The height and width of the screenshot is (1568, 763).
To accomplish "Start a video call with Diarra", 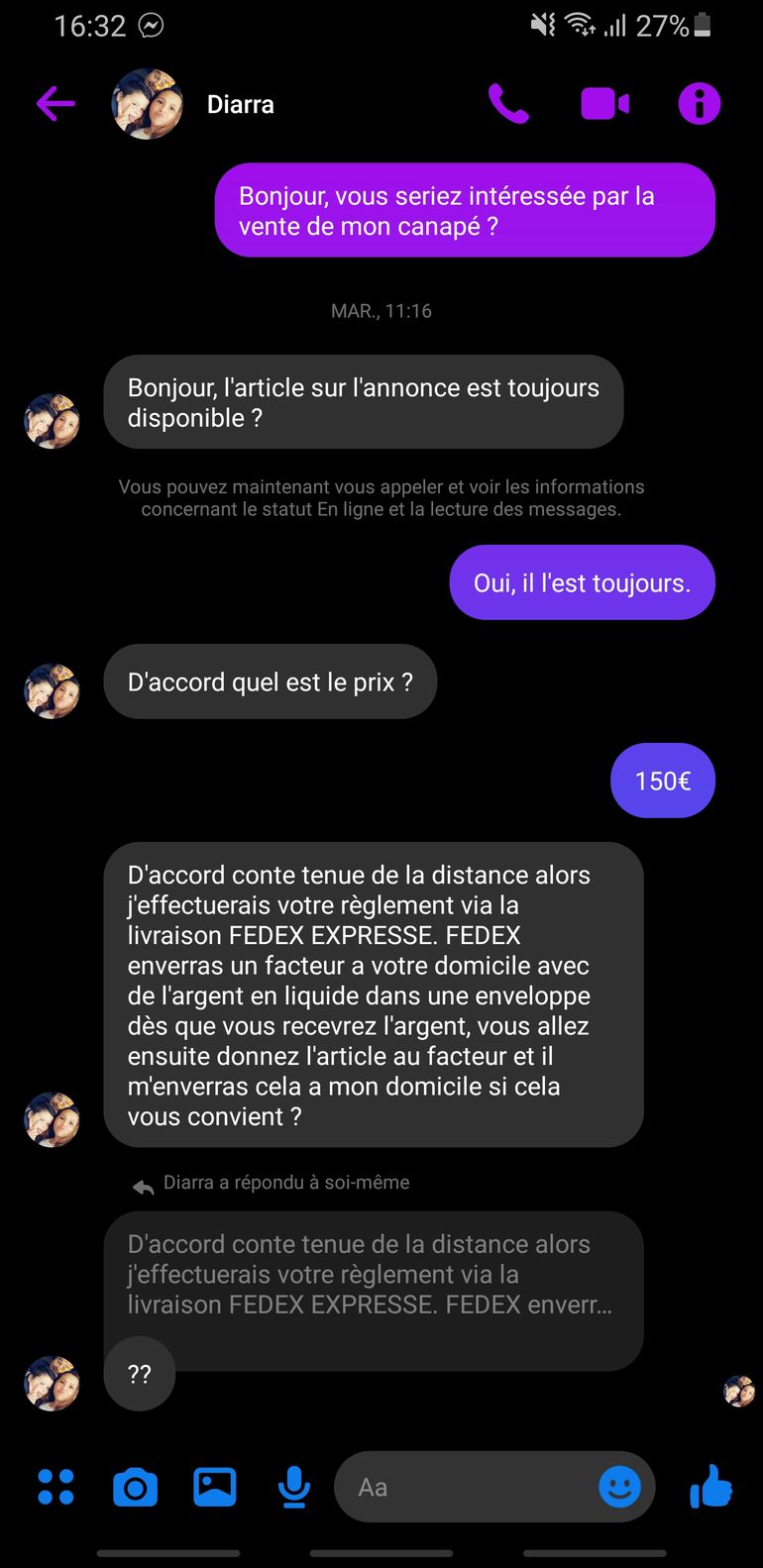I will coord(604,104).
